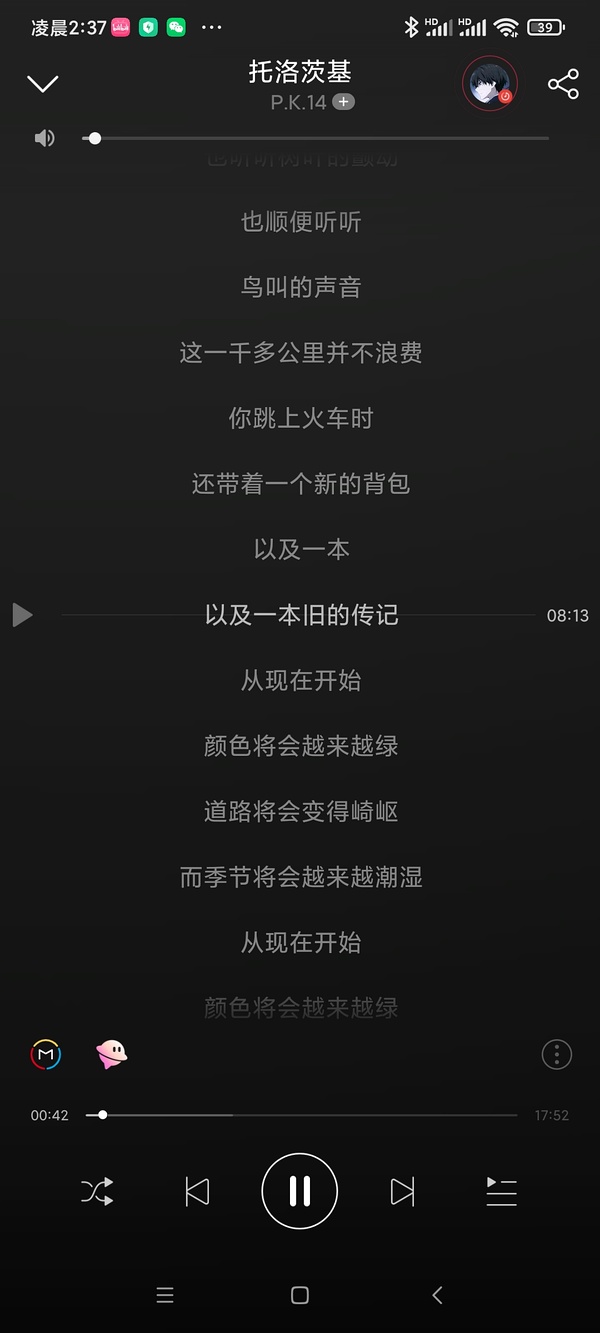Tap the playback progress bar
Image resolution: width=600 pixels, height=1333 pixels.
click(301, 1115)
